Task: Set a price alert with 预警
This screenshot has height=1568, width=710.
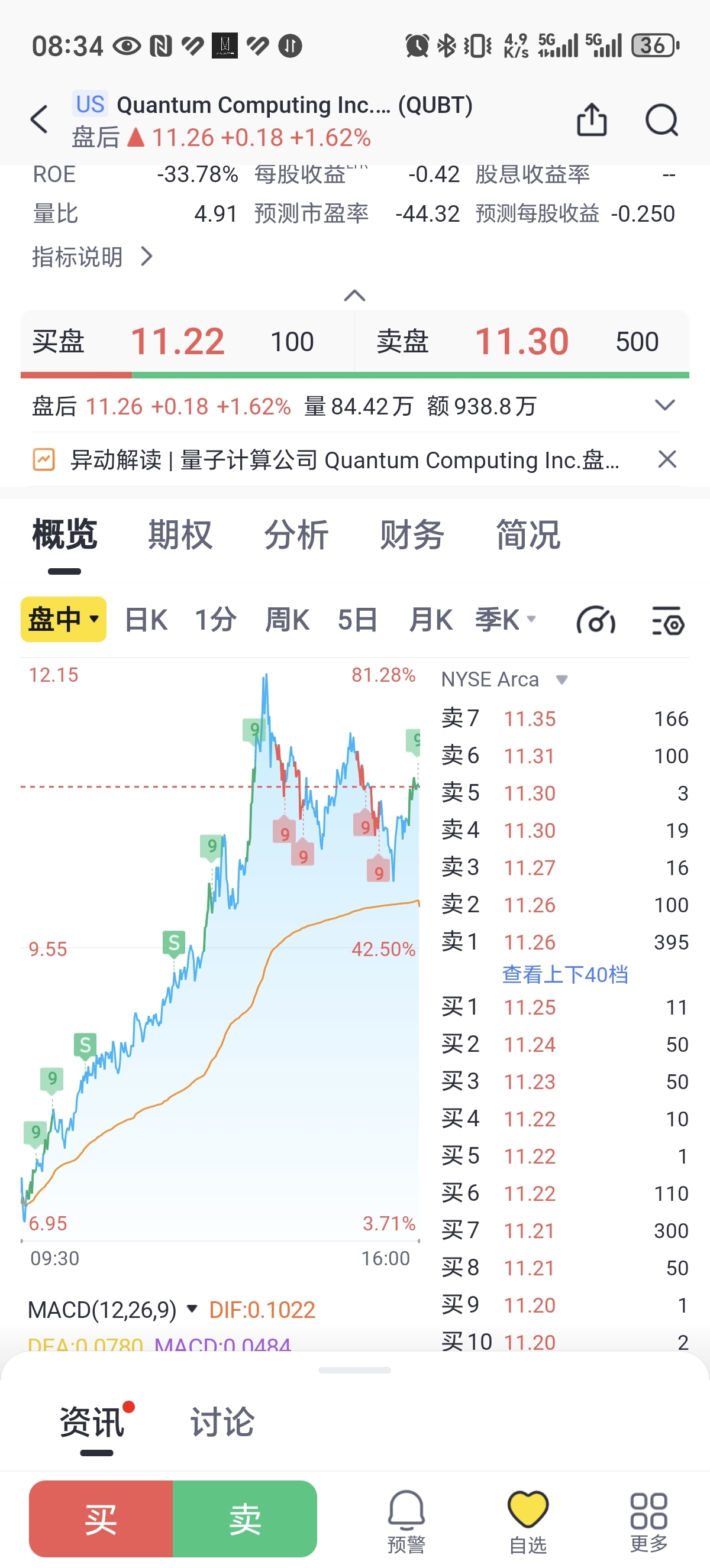Action: pos(406,1520)
